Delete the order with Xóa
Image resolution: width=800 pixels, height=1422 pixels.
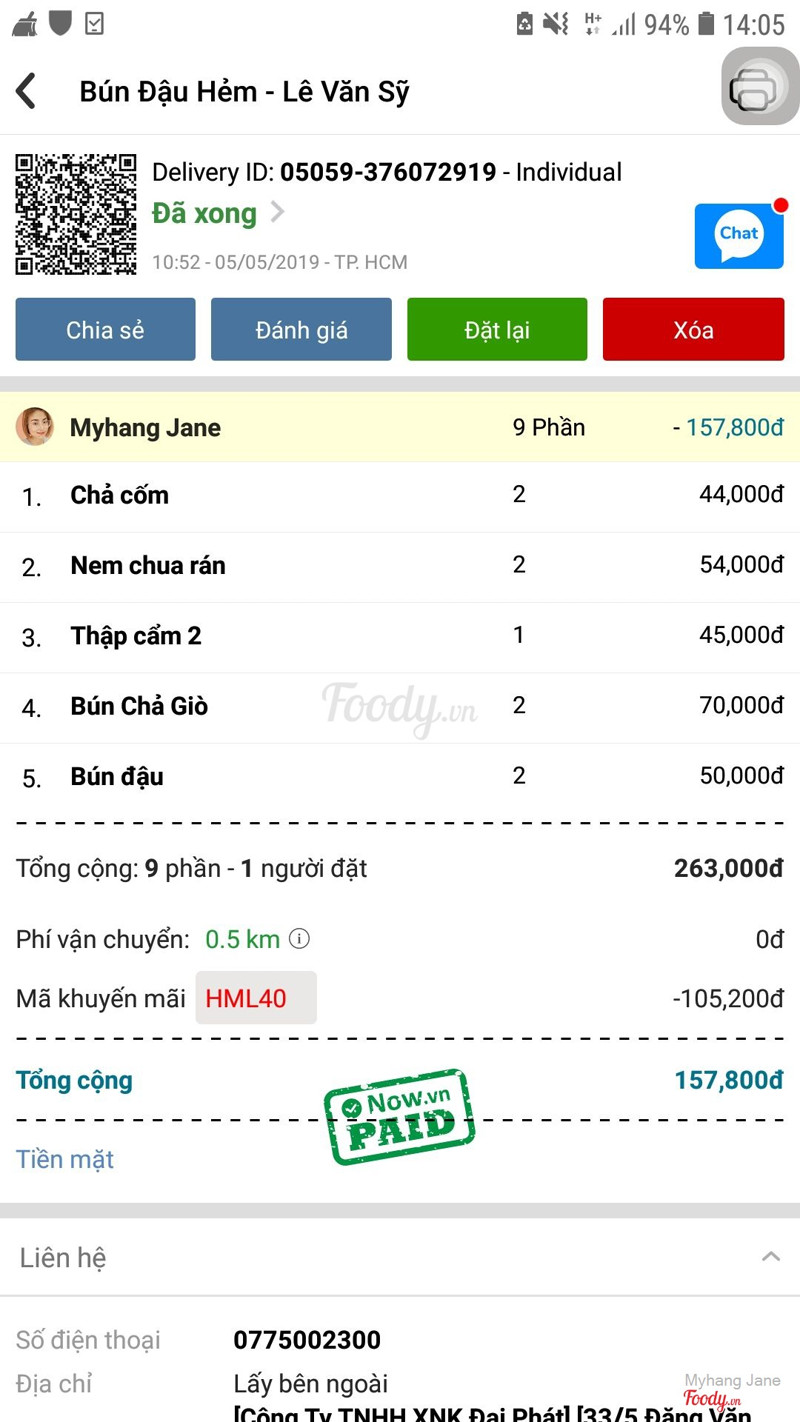pyautogui.click(x=693, y=330)
